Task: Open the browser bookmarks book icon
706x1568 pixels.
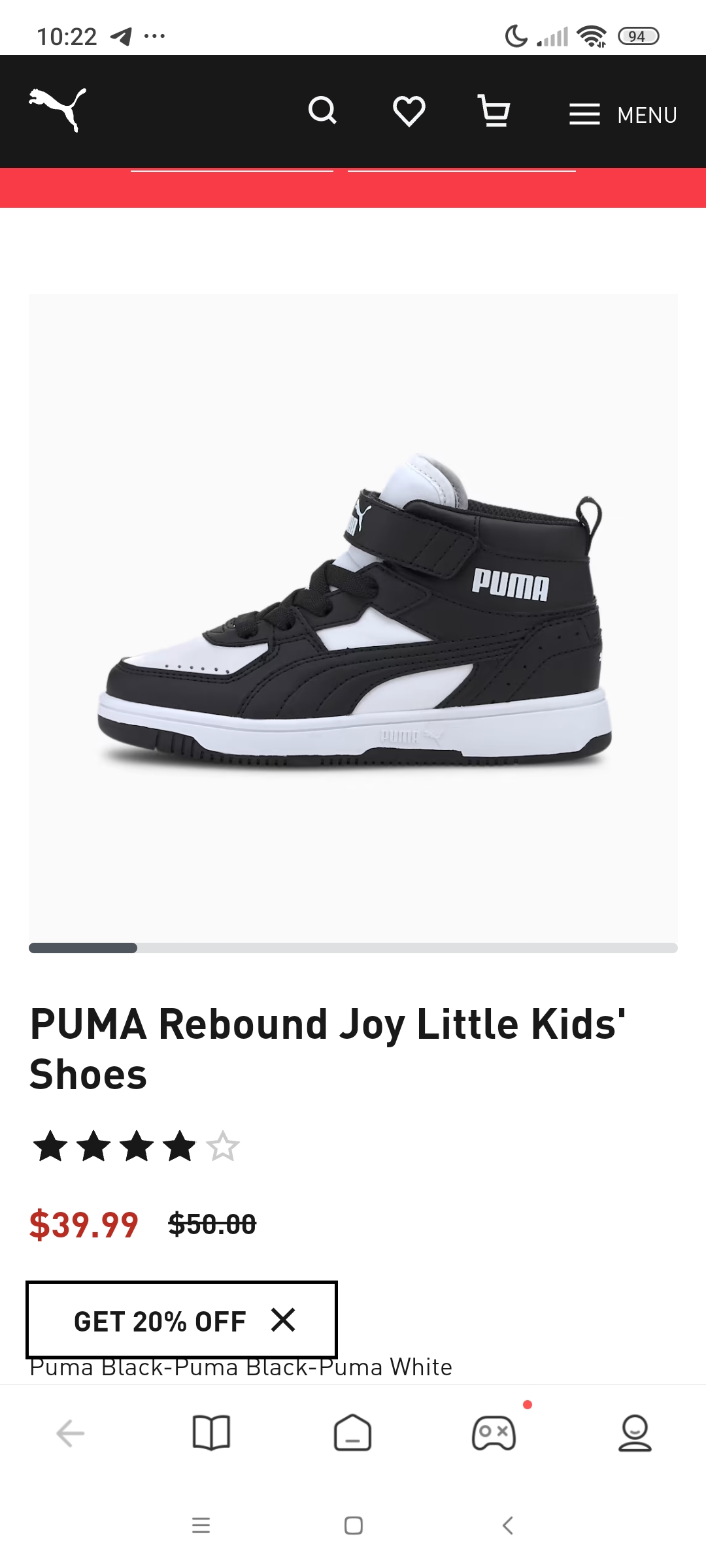Action: pyautogui.click(x=212, y=1433)
